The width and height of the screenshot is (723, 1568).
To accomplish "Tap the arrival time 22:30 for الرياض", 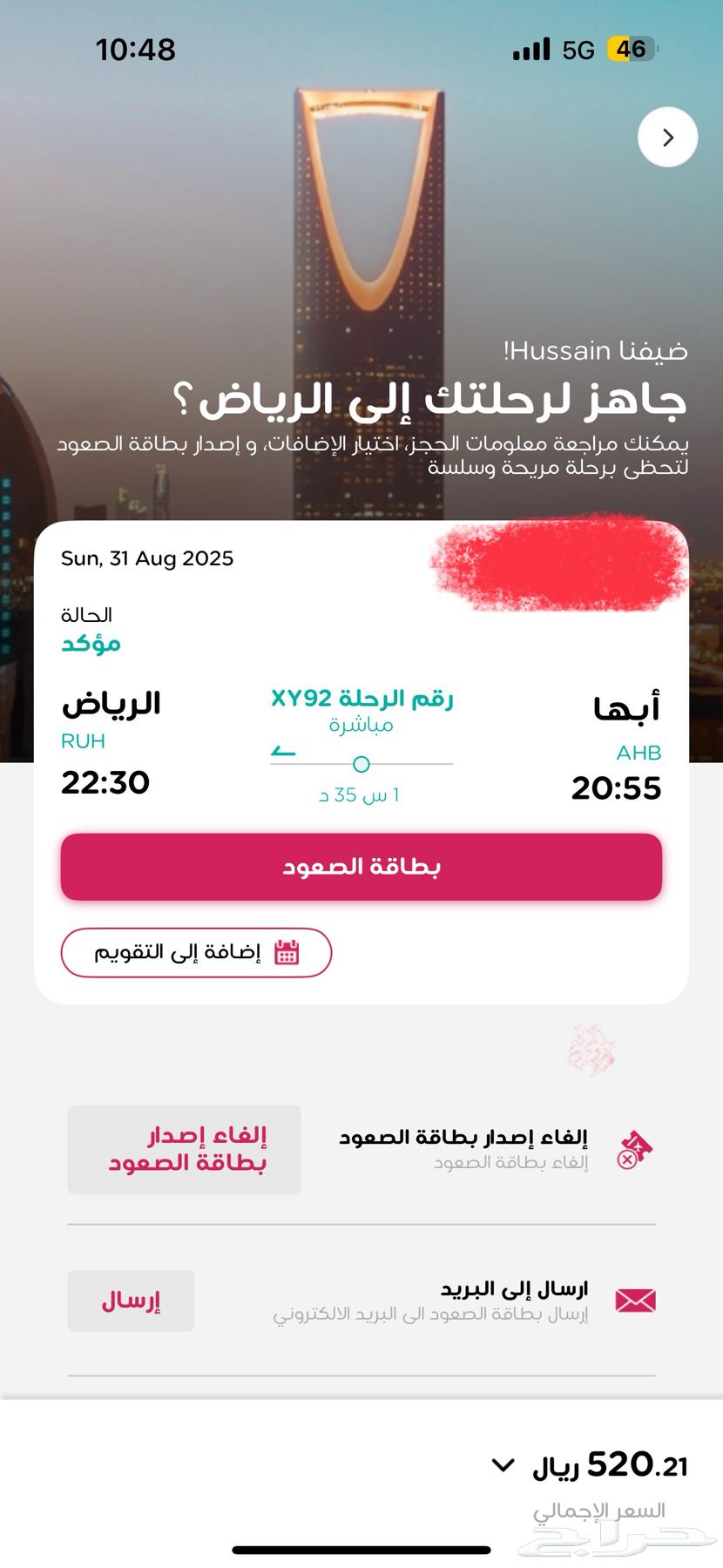I will 105,782.
